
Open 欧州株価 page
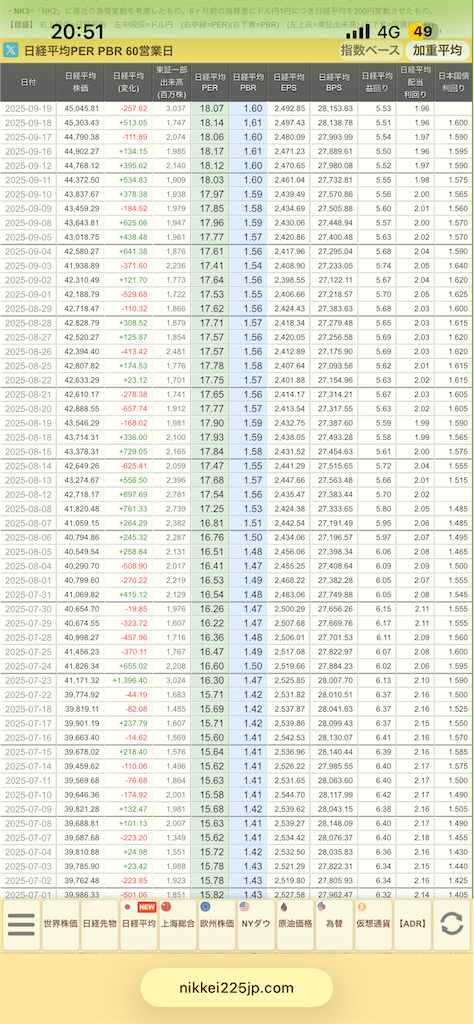click(217, 924)
